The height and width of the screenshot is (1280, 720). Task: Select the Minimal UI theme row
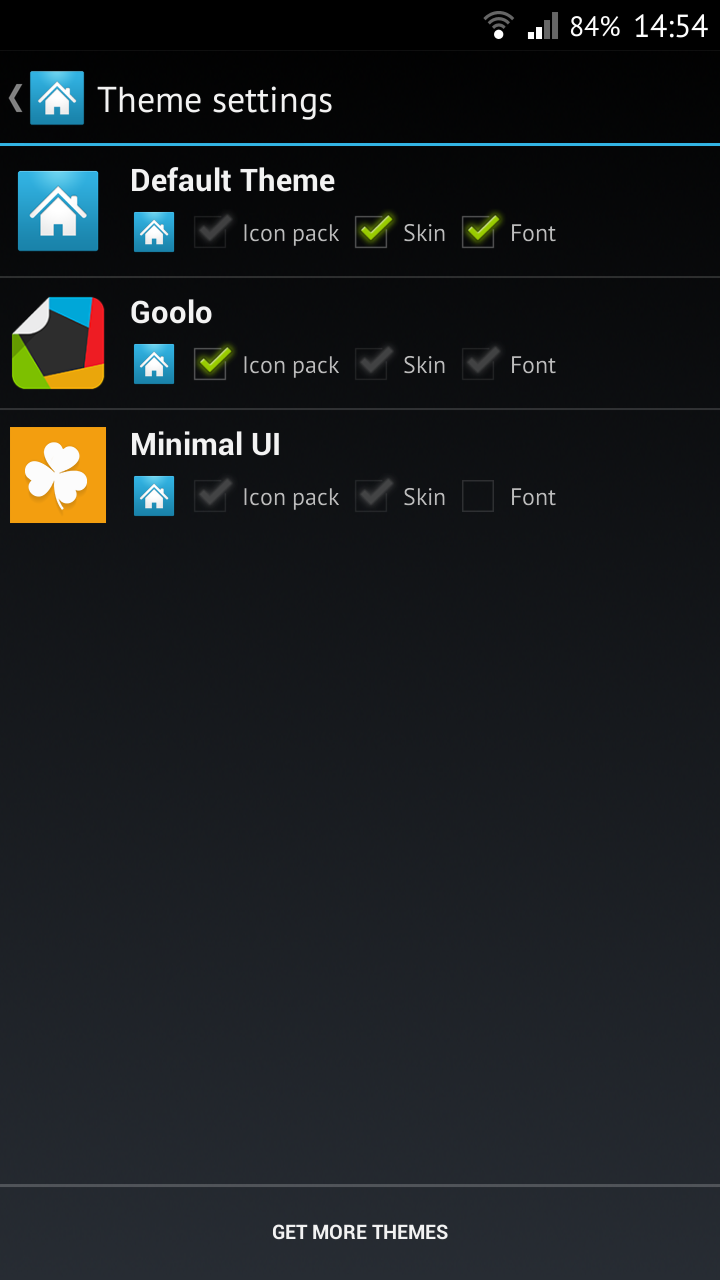click(x=360, y=475)
